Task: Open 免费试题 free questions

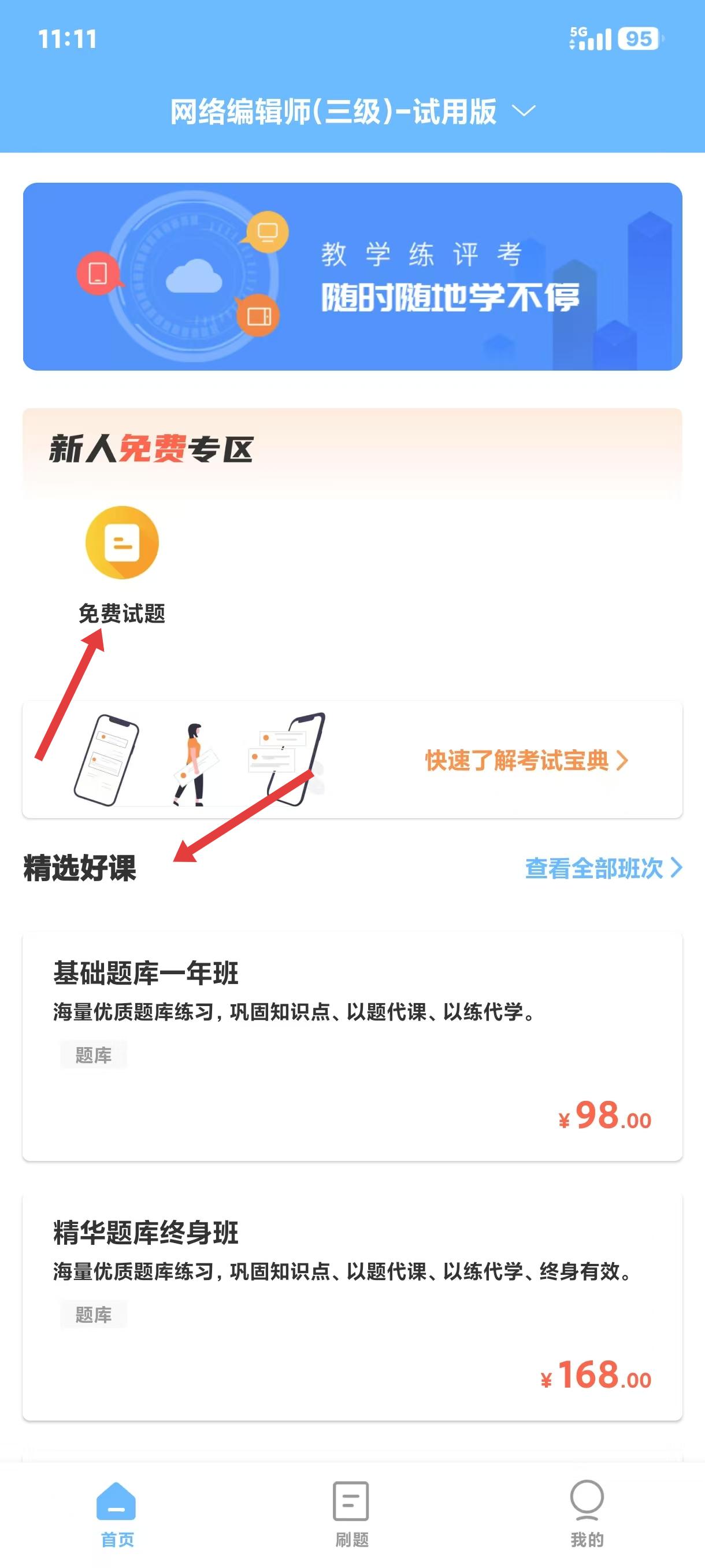Action: 122,563
